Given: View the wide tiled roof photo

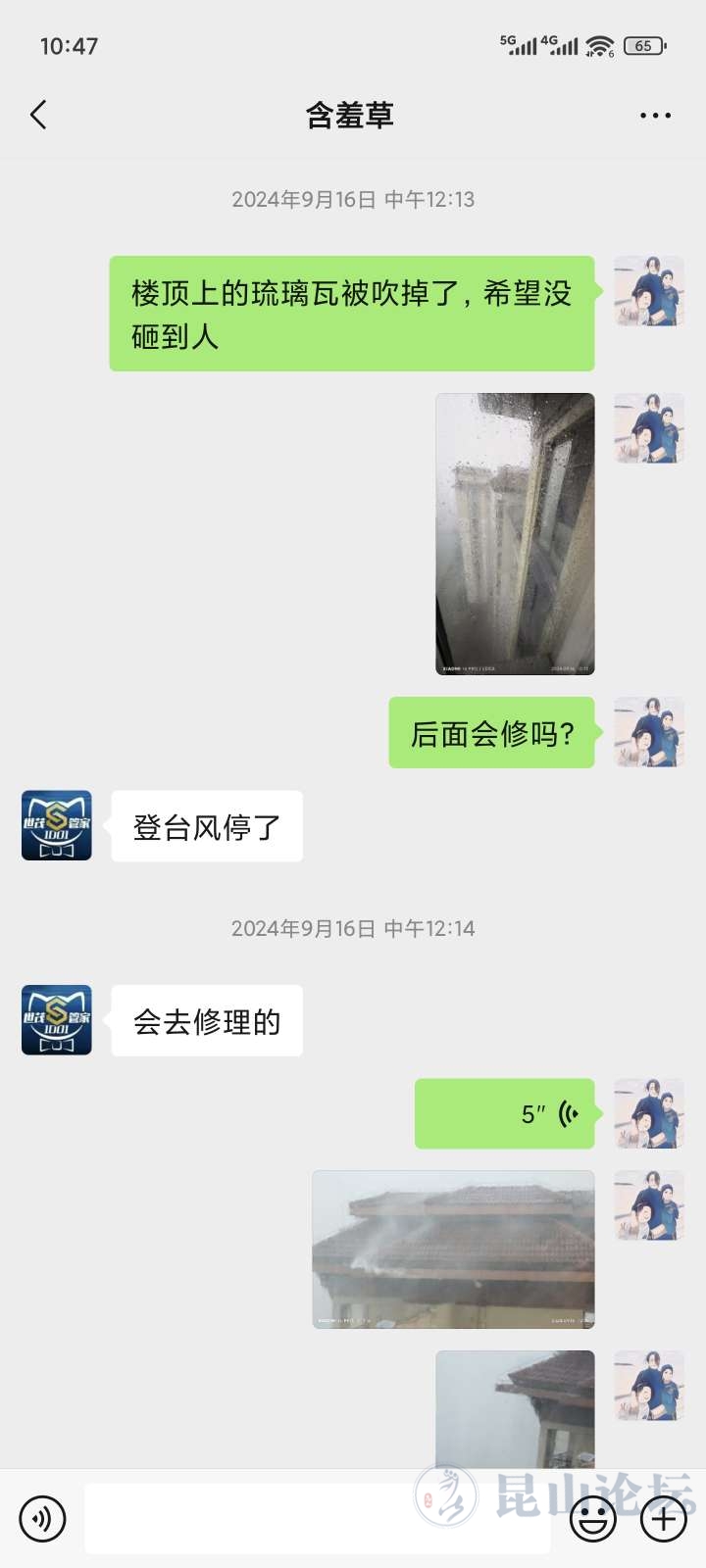Looking at the screenshot, I should (453, 1249).
